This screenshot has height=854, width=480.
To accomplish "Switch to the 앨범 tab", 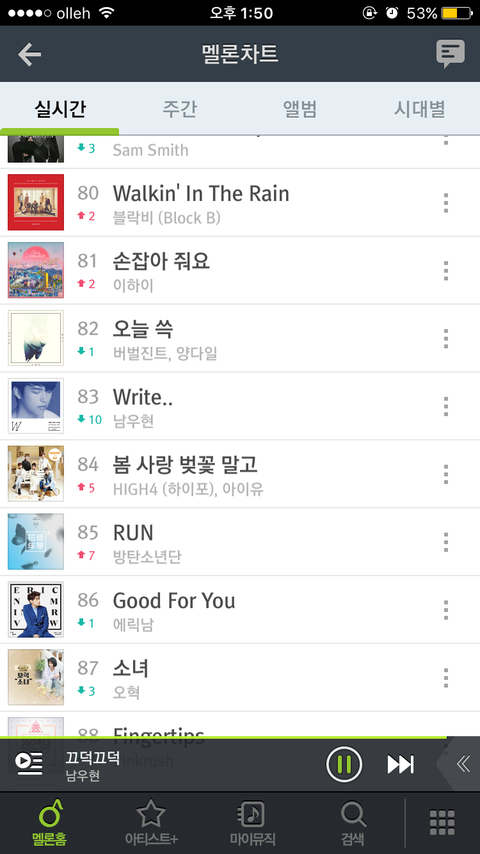I will (x=300, y=109).
